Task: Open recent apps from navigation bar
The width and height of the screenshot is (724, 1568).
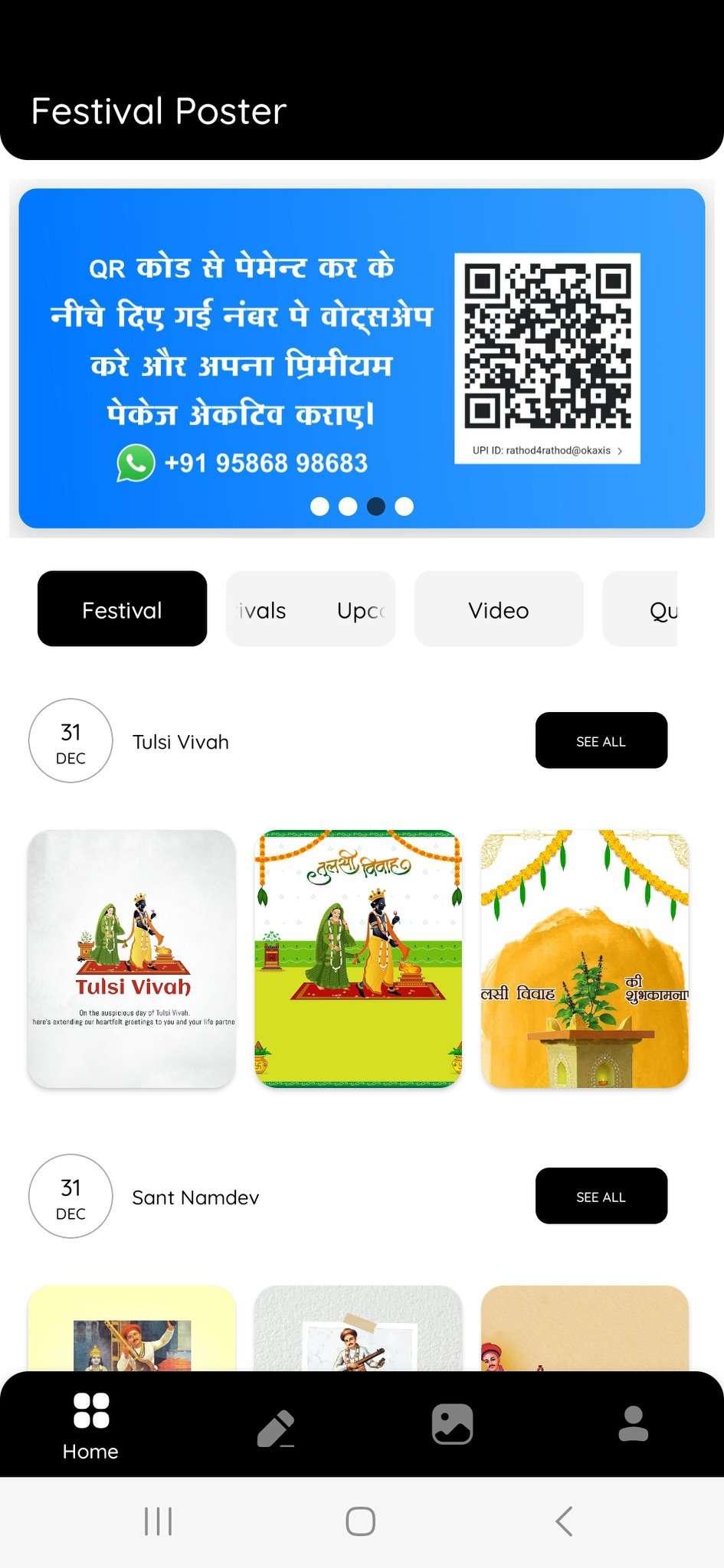Action: (158, 1521)
